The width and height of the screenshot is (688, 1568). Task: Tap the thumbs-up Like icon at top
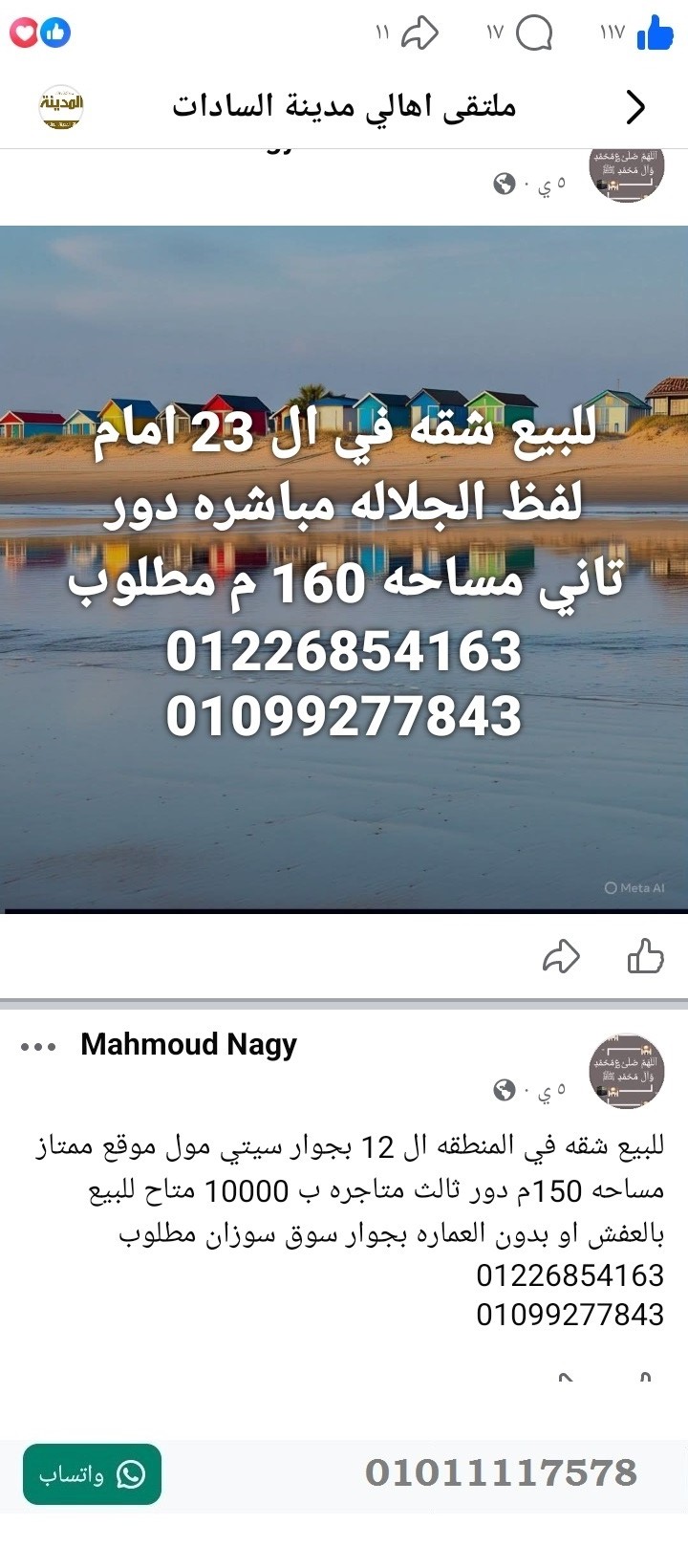click(x=654, y=33)
